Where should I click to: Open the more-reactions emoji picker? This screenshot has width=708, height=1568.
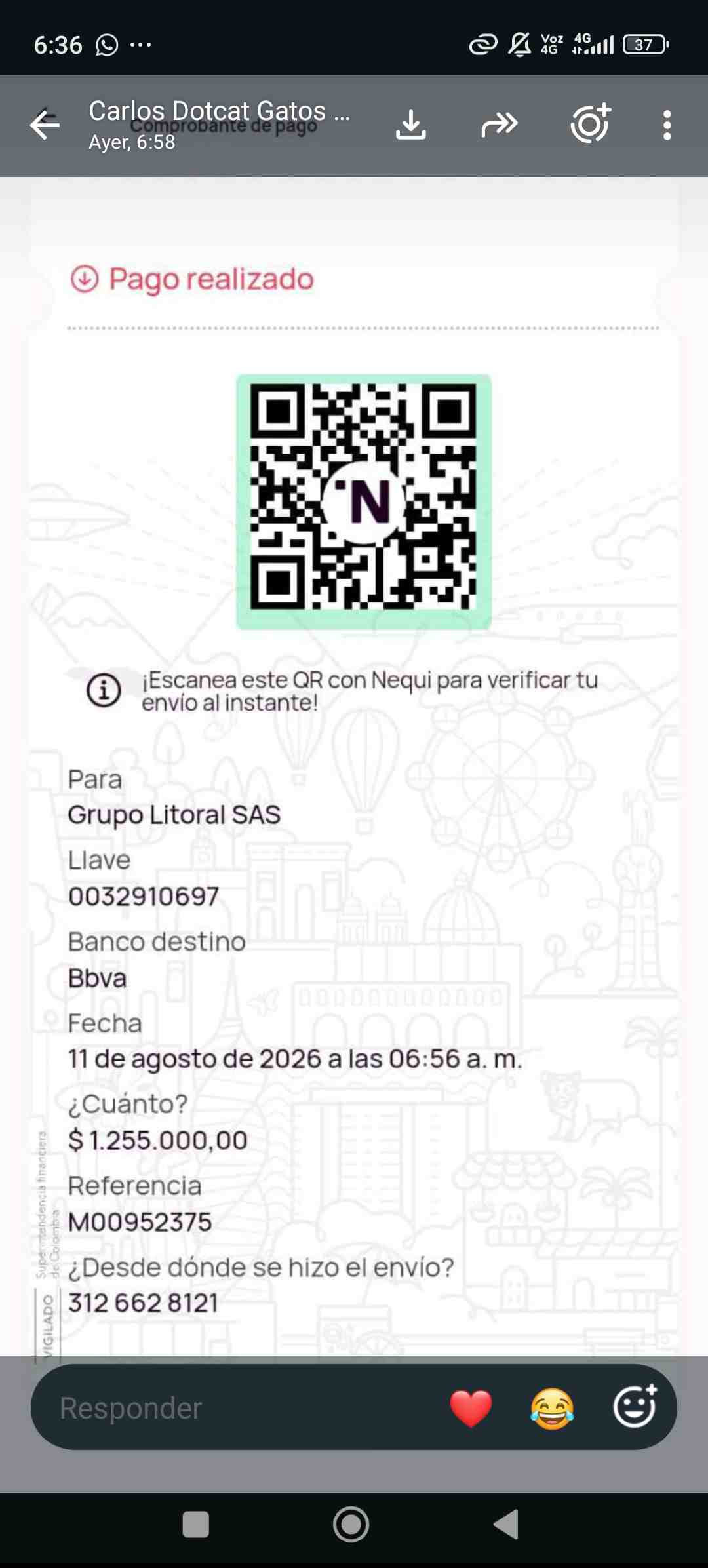coord(635,1406)
